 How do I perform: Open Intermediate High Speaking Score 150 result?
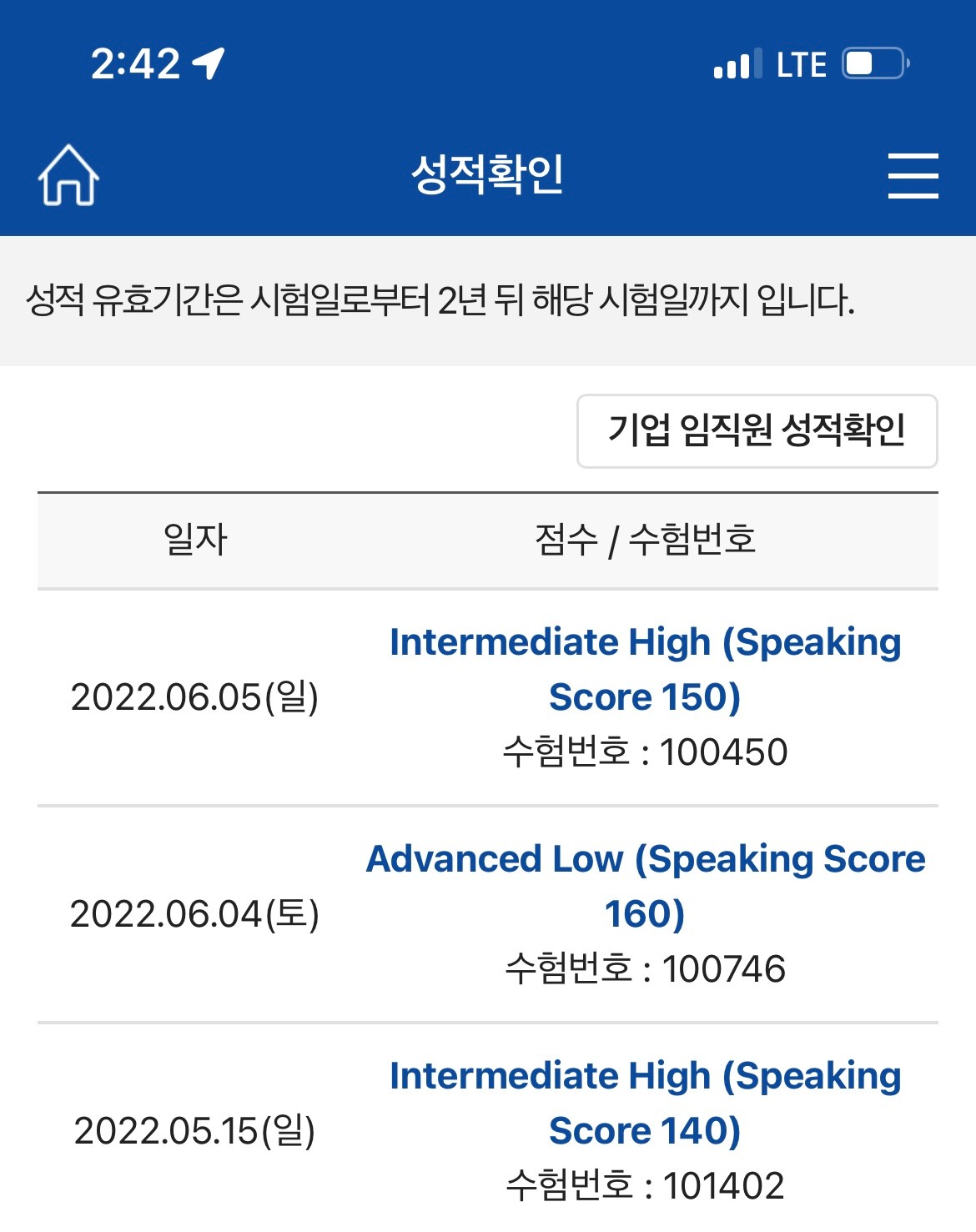pyautogui.click(x=645, y=669)
